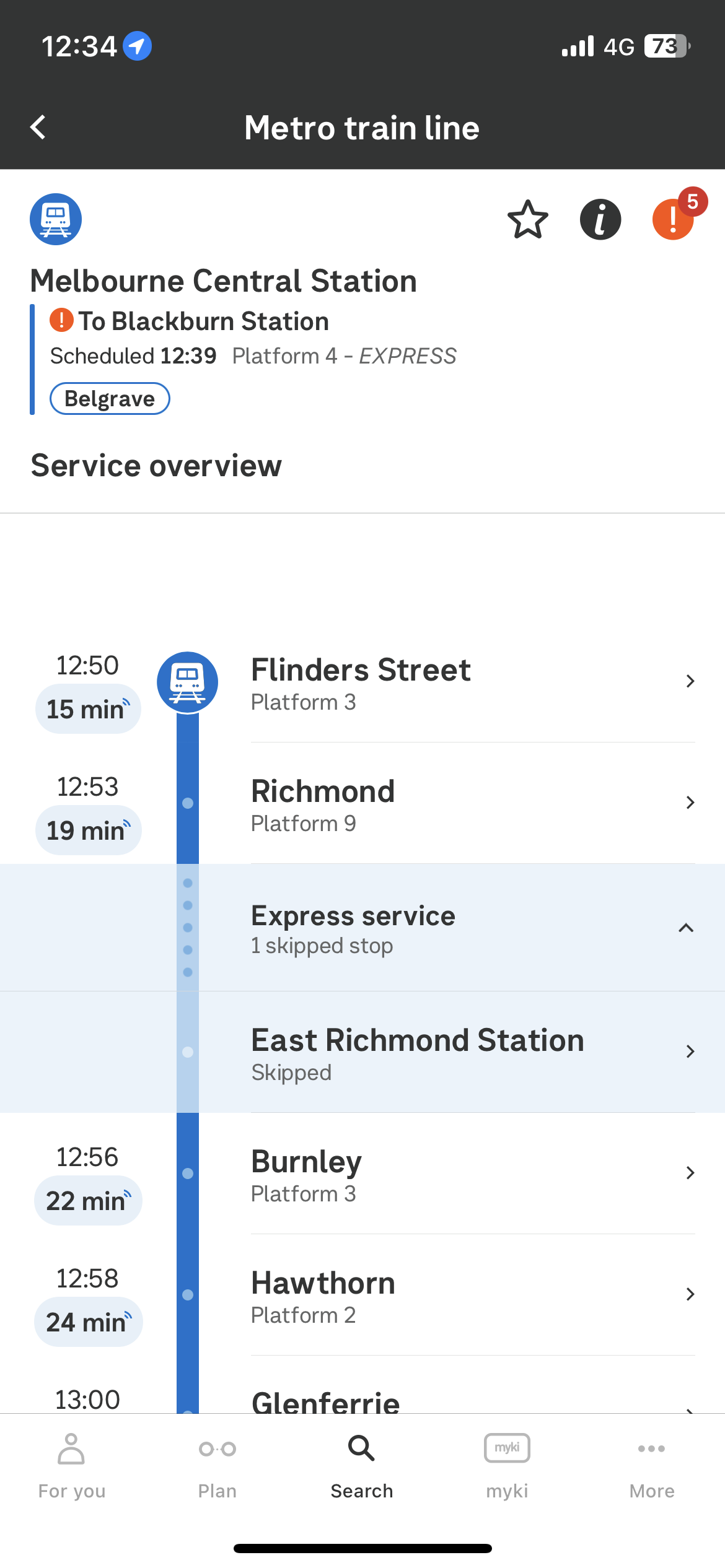The image size is (725, 1568).
Task: Switch to the Search tab
Action: coord(362,1466)
